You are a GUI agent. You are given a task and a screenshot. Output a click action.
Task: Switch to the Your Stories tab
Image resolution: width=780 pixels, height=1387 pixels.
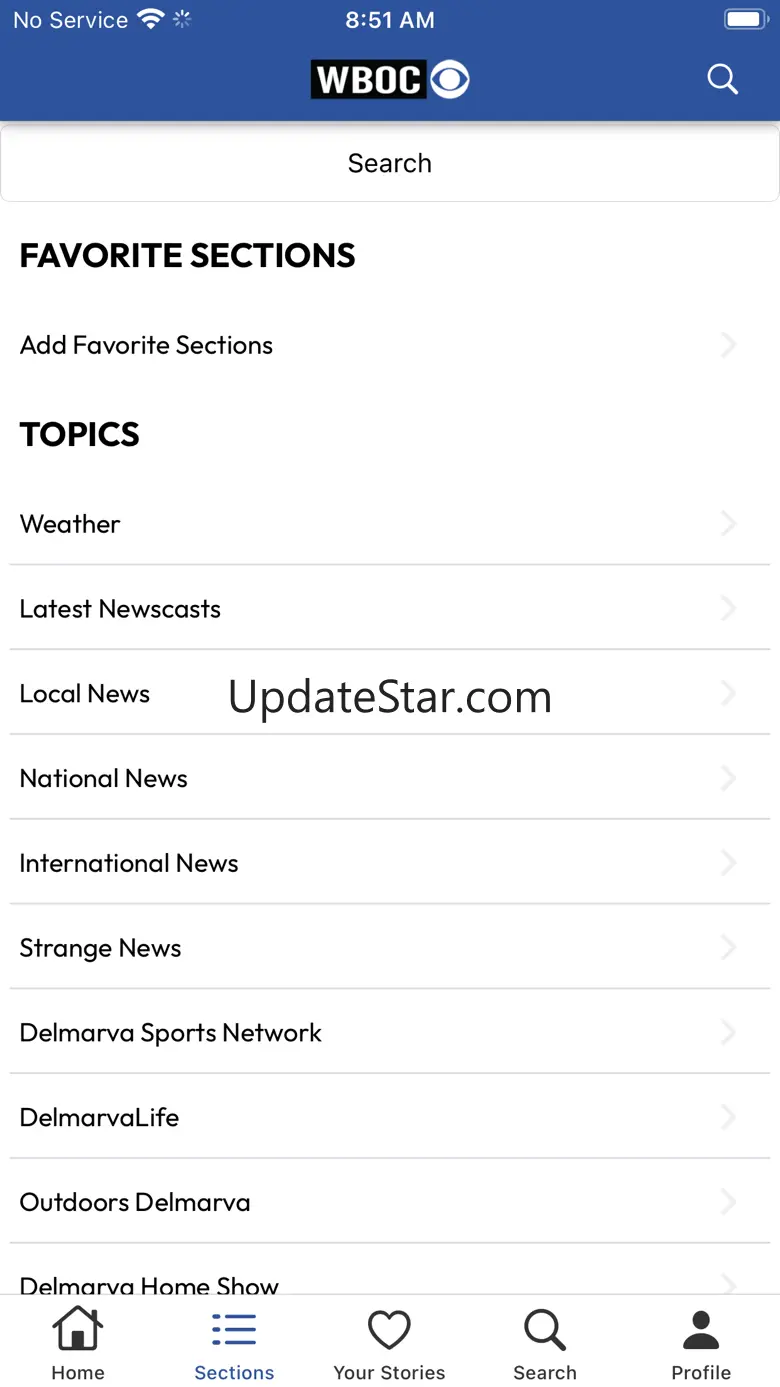point(389,1345)
